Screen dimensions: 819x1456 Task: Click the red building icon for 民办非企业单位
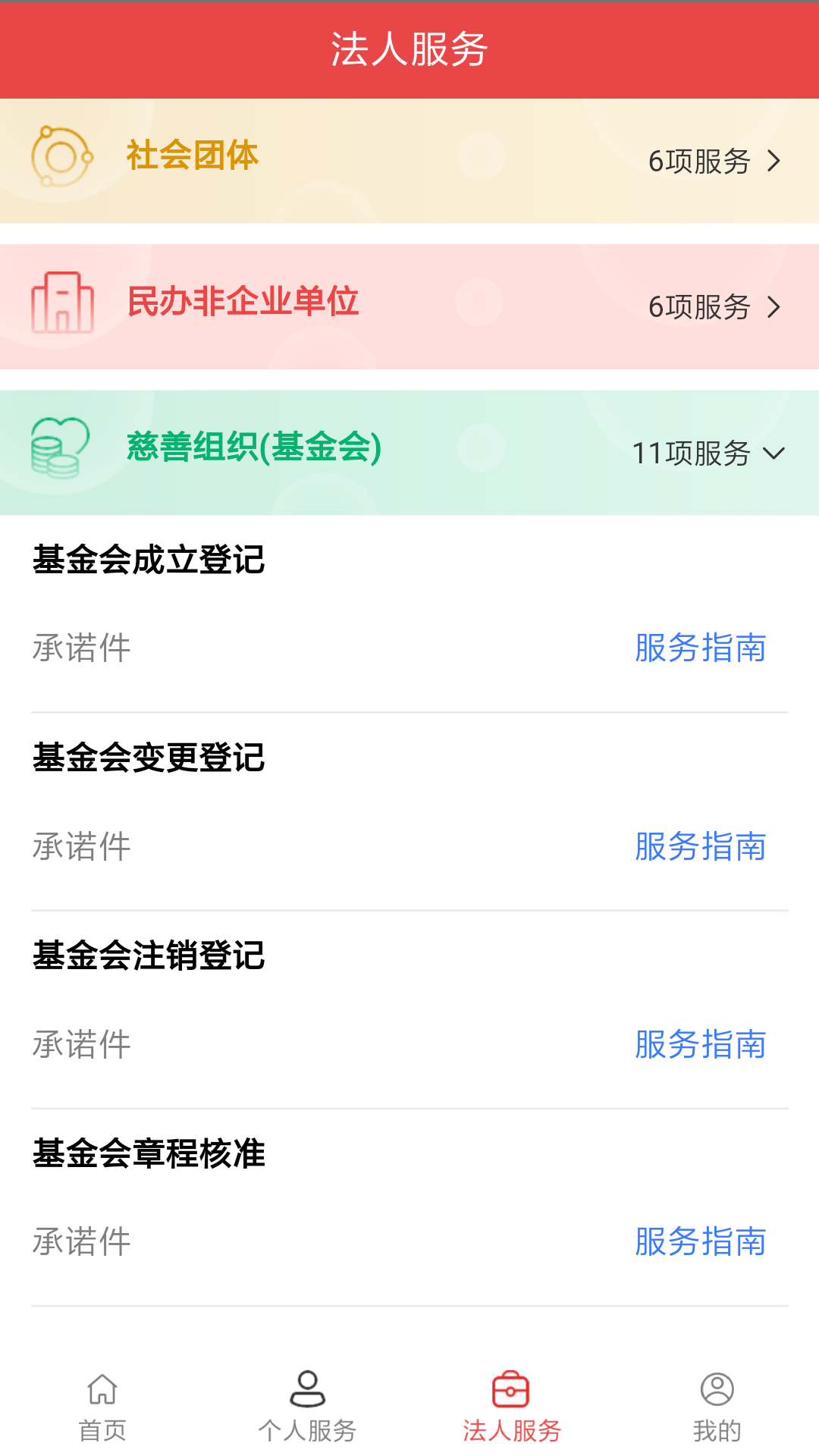click(61, 303)
